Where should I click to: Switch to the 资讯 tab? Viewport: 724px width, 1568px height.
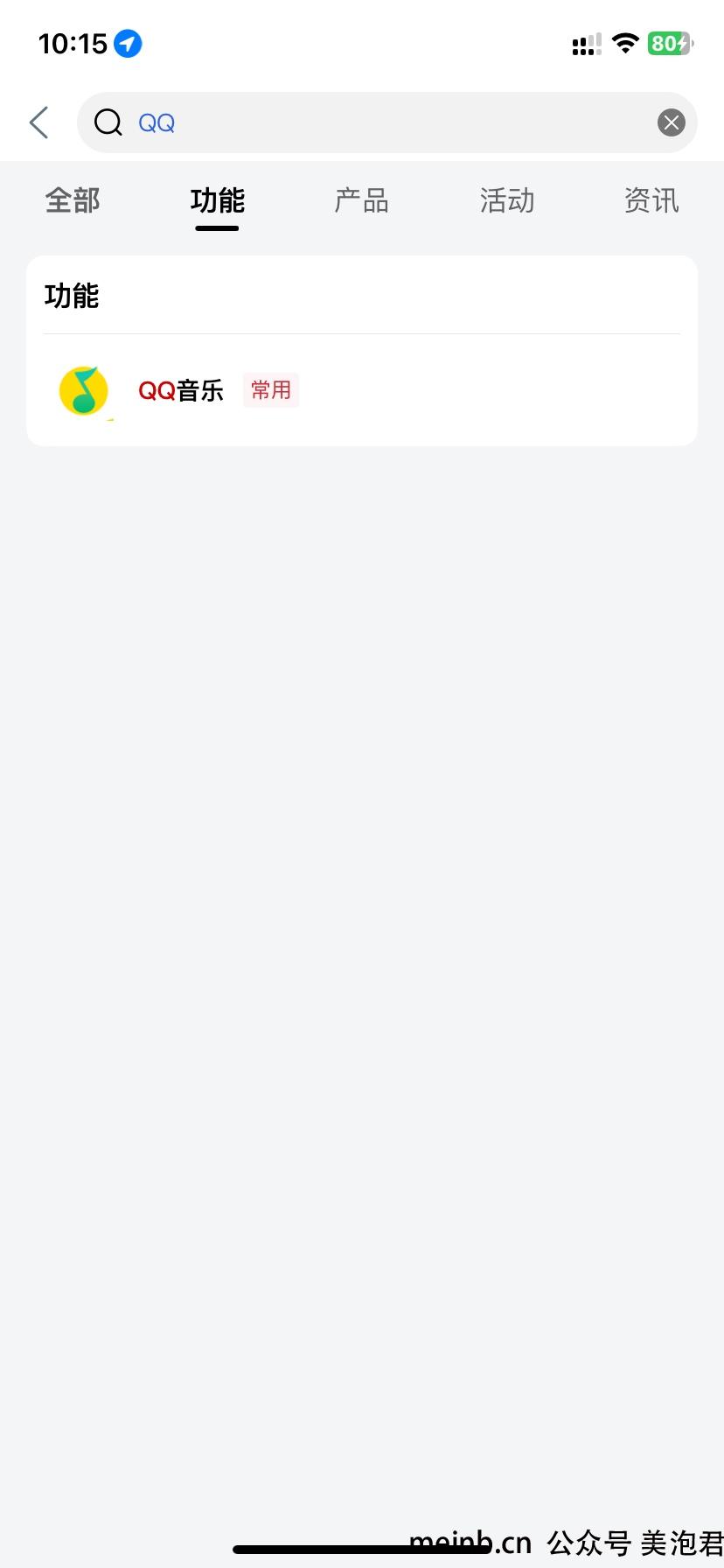[651, 200]
